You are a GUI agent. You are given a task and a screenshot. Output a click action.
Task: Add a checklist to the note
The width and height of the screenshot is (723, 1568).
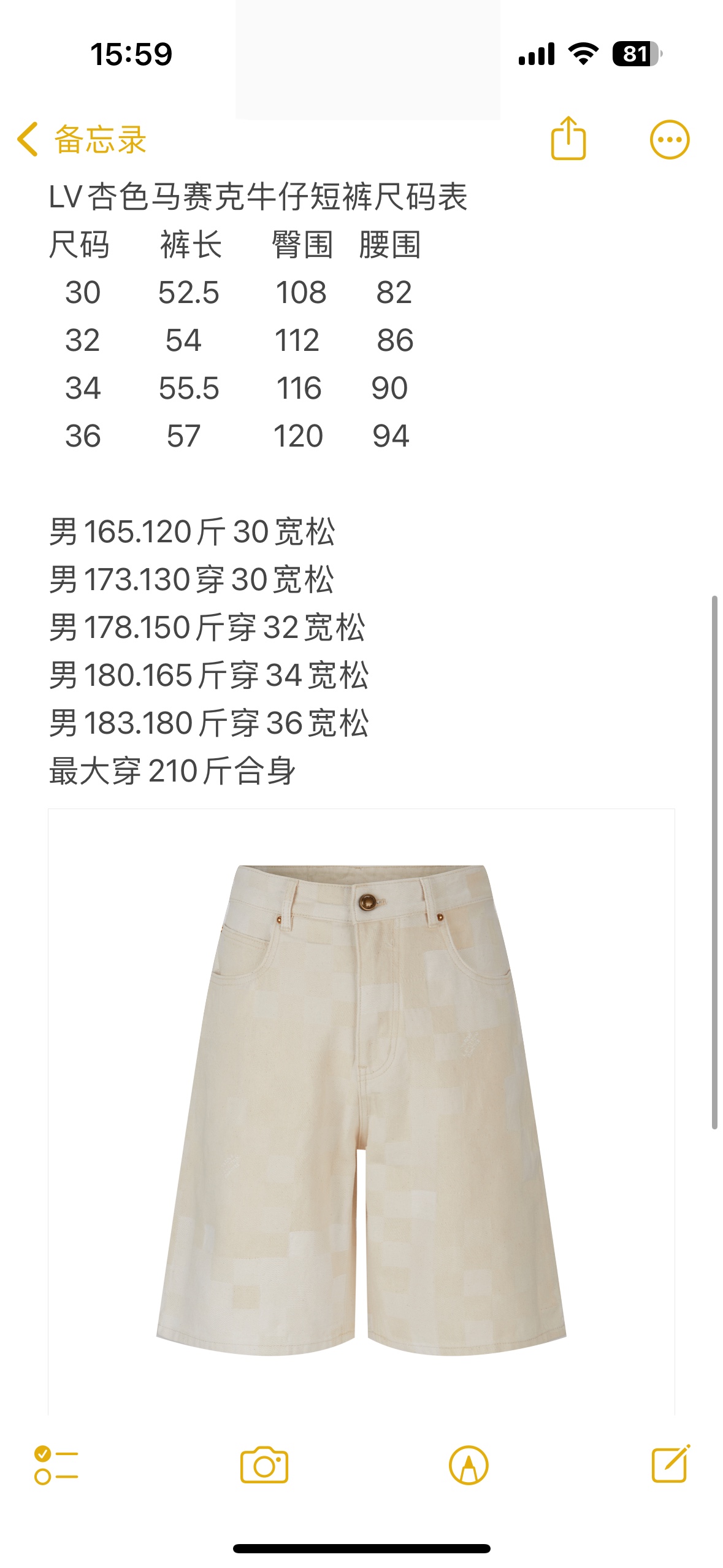[x=56, y=1466]
